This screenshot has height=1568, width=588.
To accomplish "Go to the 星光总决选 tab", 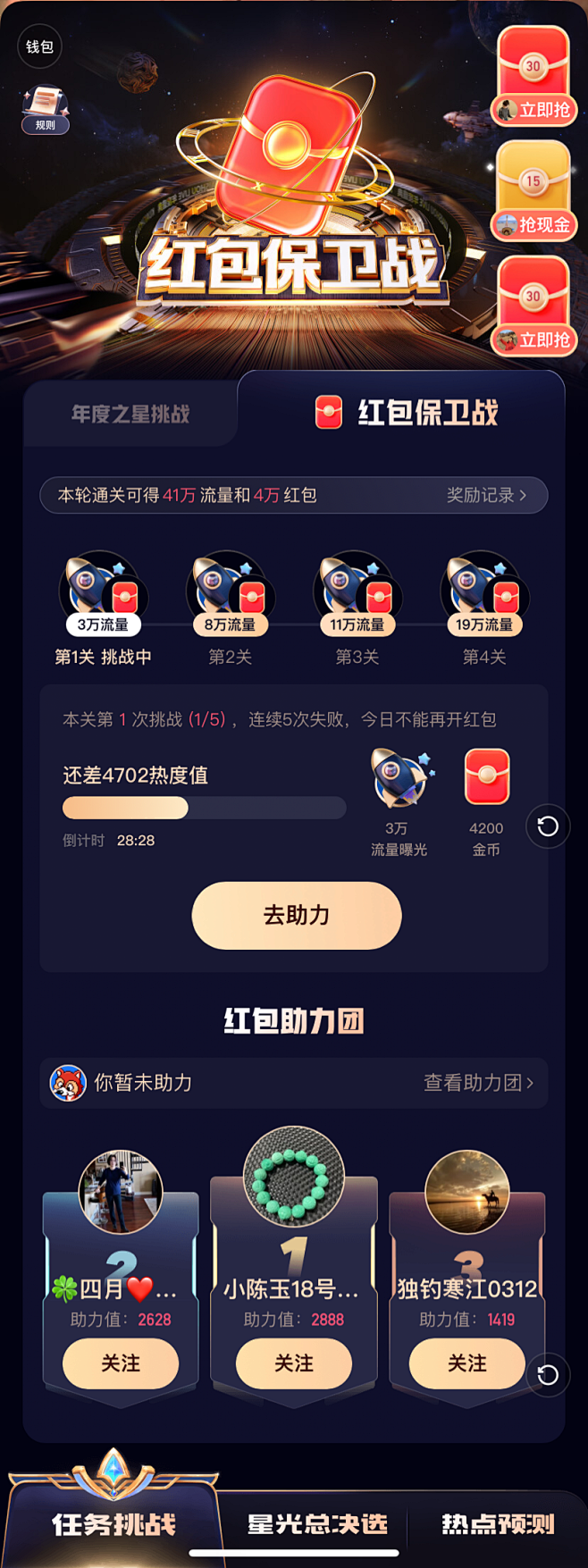I will pos(317,1523).
